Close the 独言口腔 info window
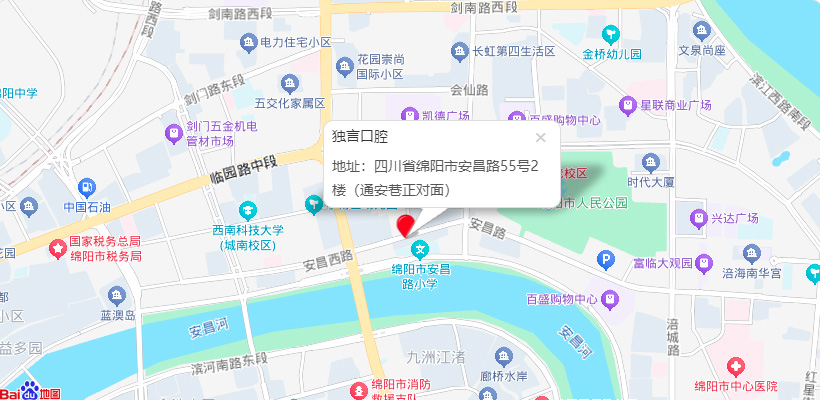The width and height of the screenshot is (820, 400). 541,138
